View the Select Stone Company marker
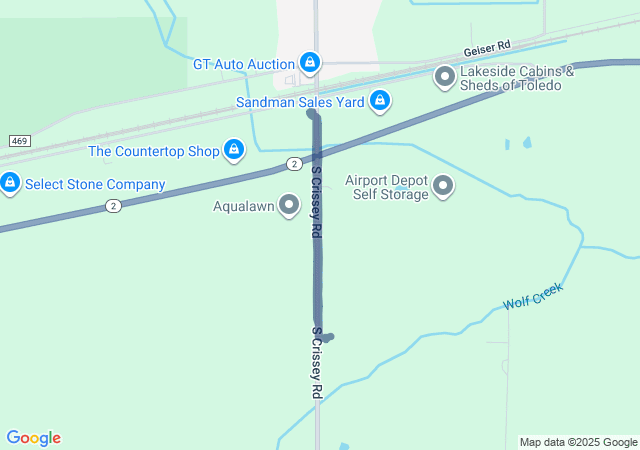 (x=10, y=183)
